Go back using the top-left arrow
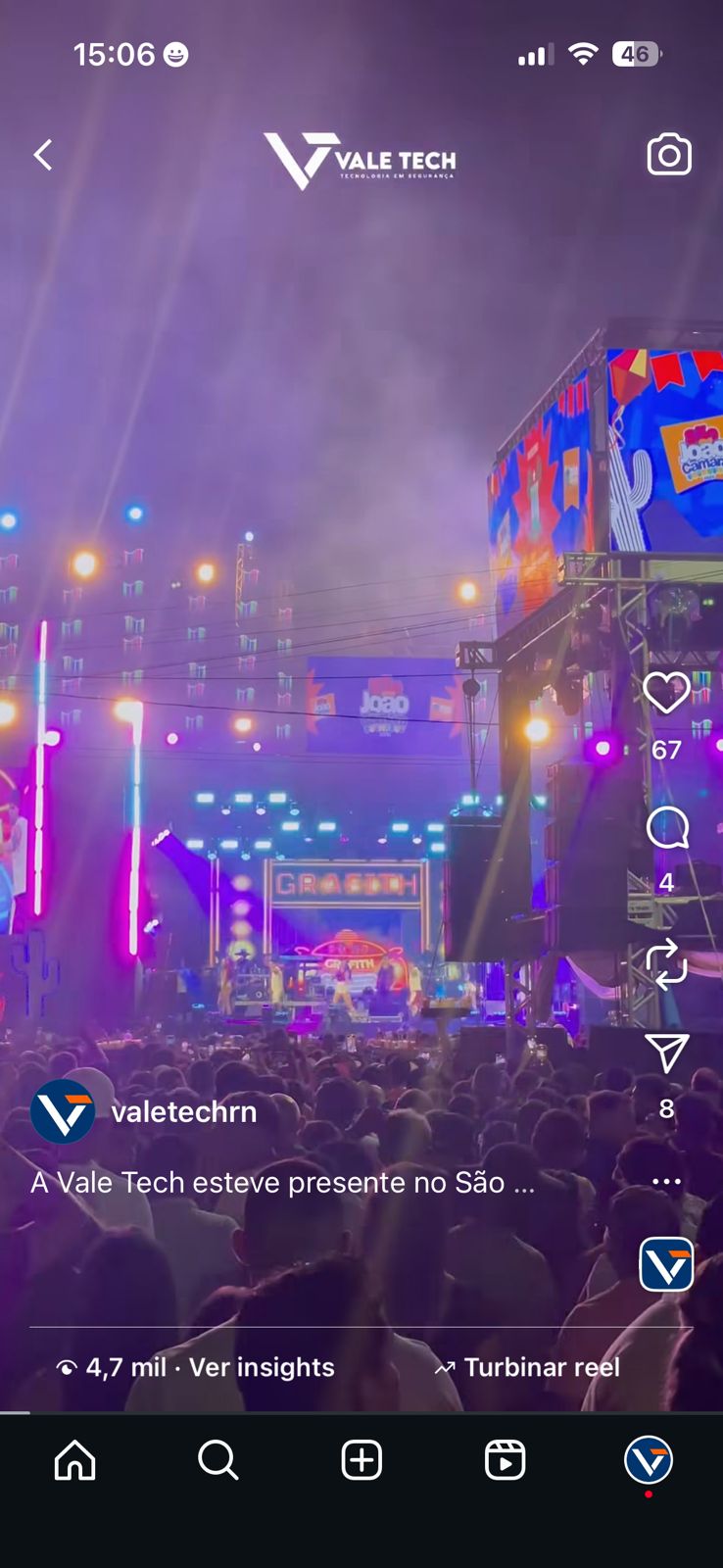Viewport: 723px width, 1568px height. 43,155
